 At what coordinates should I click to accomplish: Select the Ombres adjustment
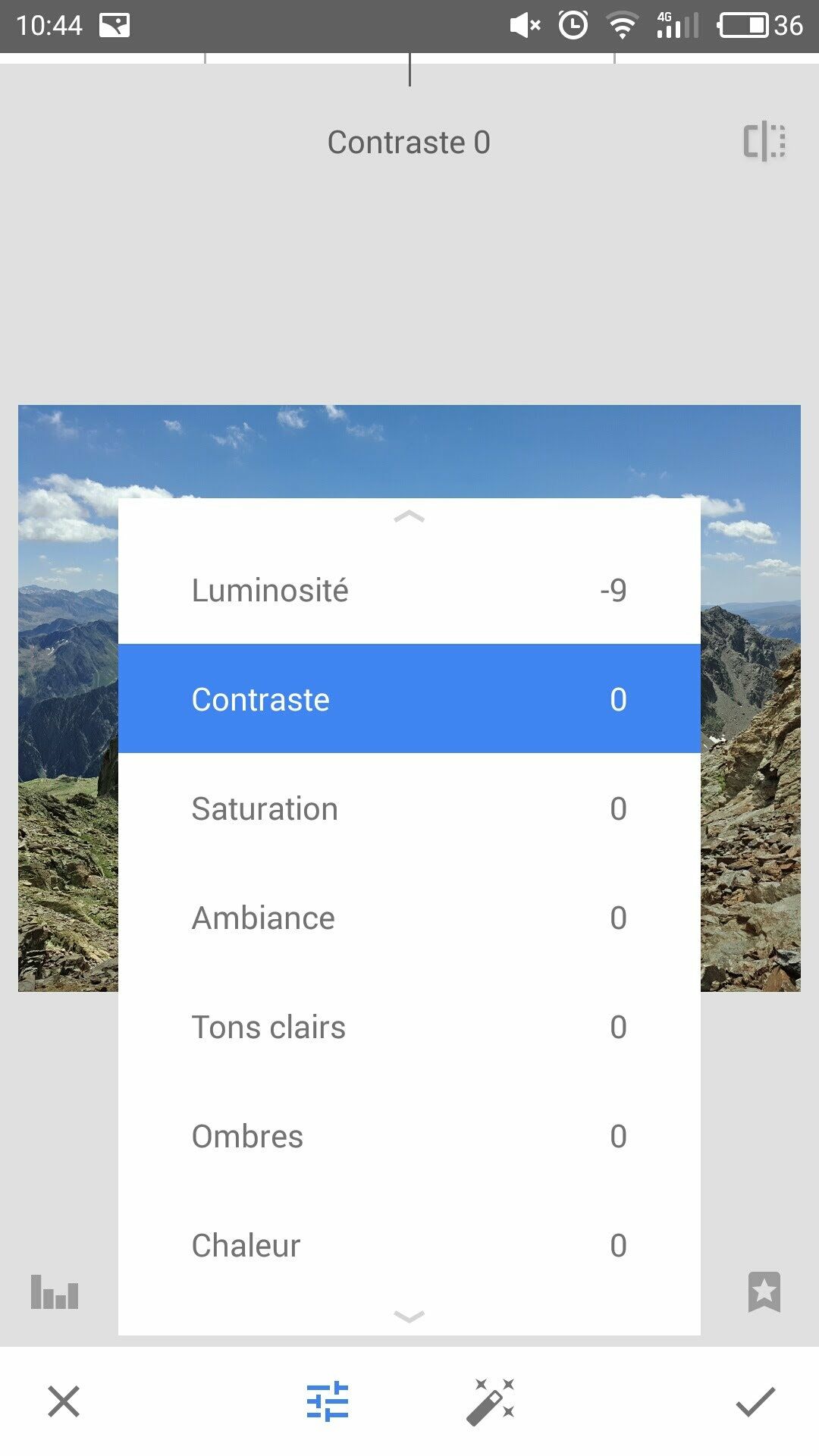[x=409, y=1136]
